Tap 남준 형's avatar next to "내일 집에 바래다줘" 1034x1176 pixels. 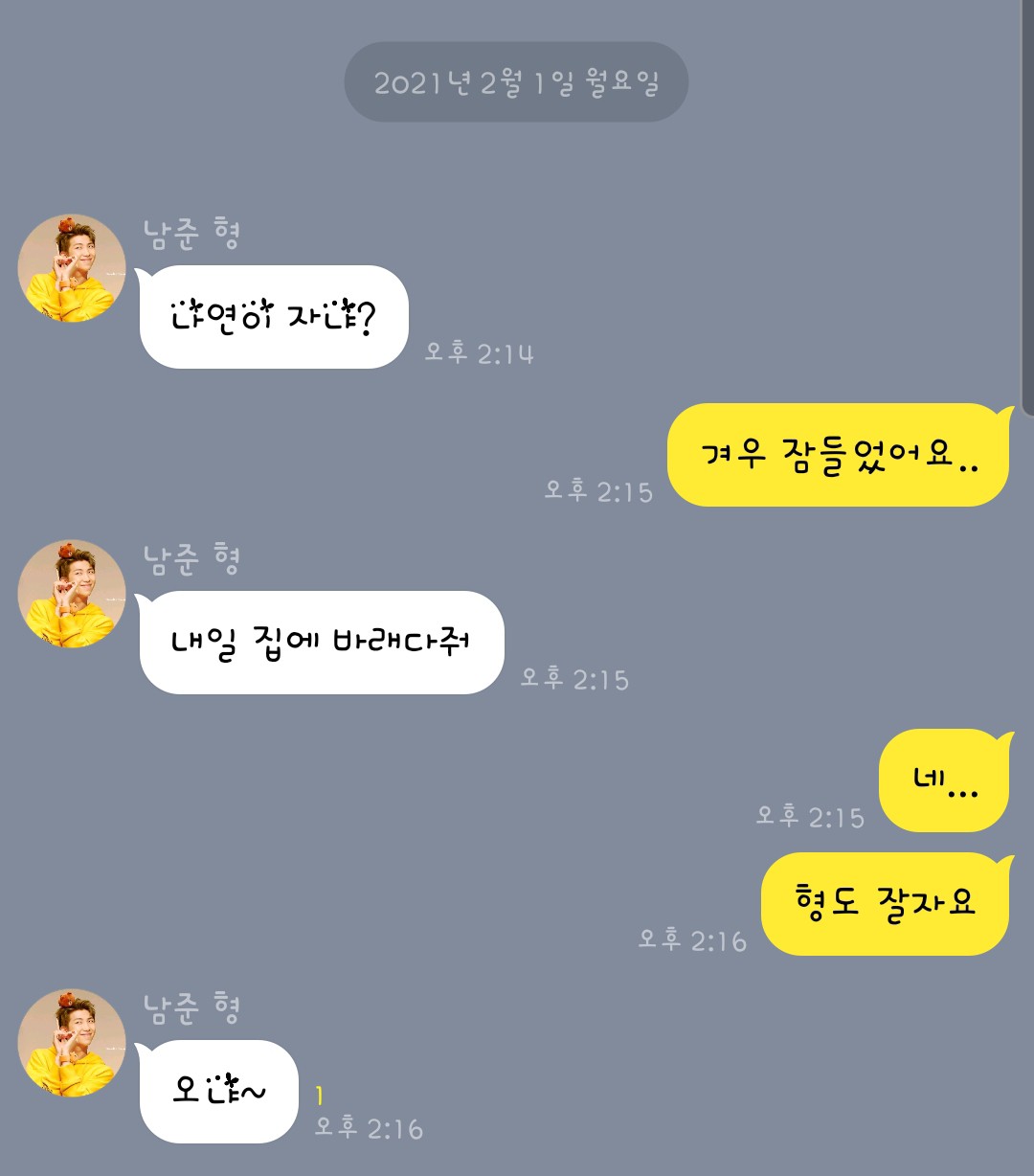coord(72,594)
